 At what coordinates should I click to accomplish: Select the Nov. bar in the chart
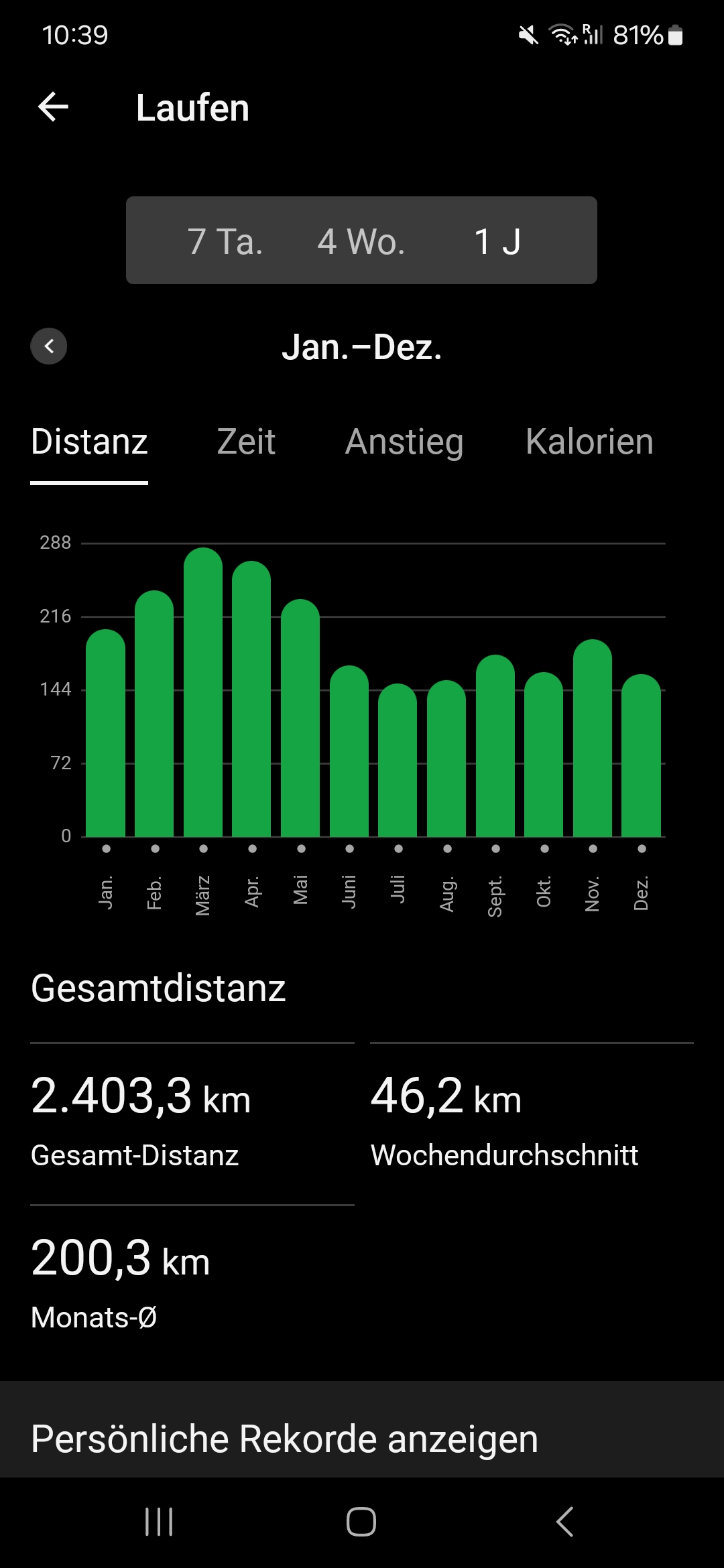tap(593, 739)
